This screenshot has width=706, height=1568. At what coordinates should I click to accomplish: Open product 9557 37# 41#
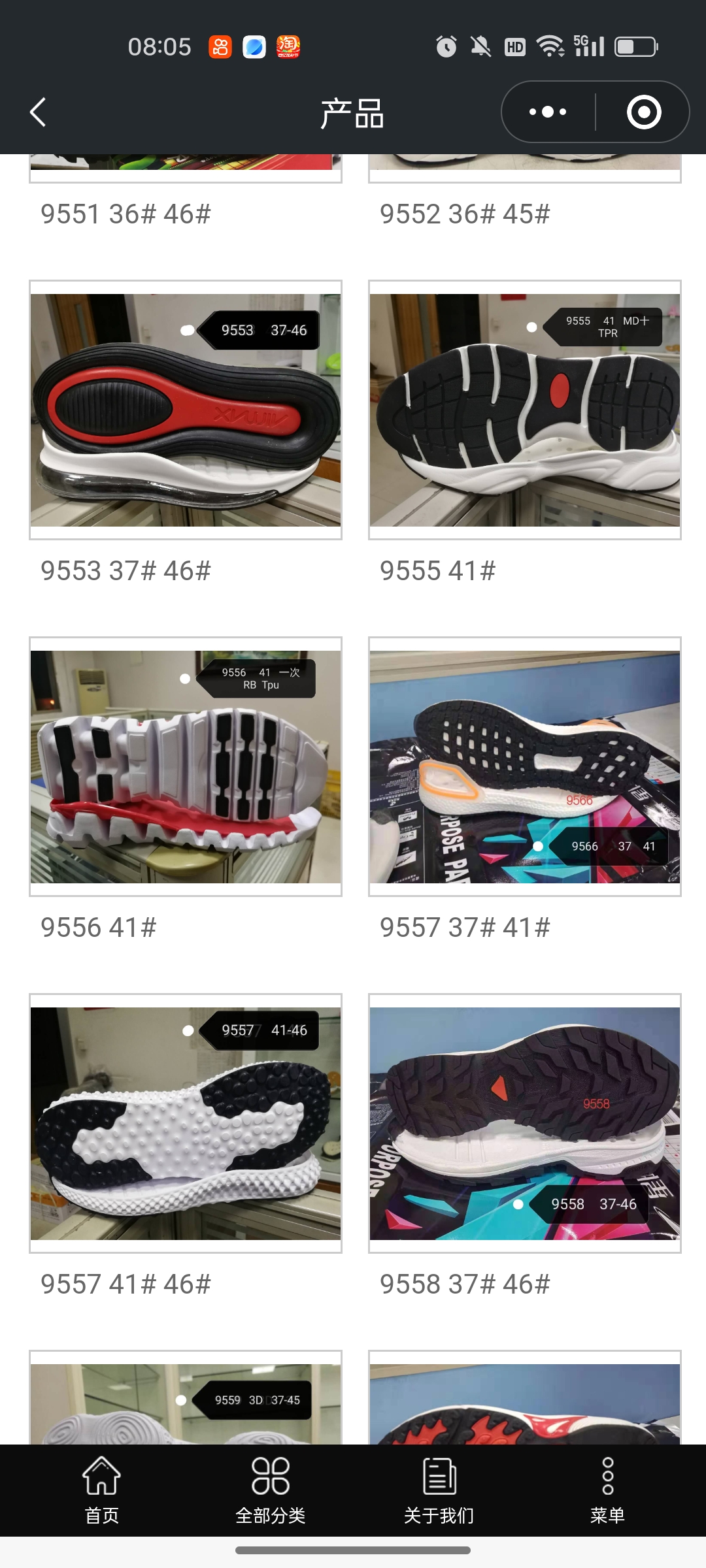(x=525, y=767)
